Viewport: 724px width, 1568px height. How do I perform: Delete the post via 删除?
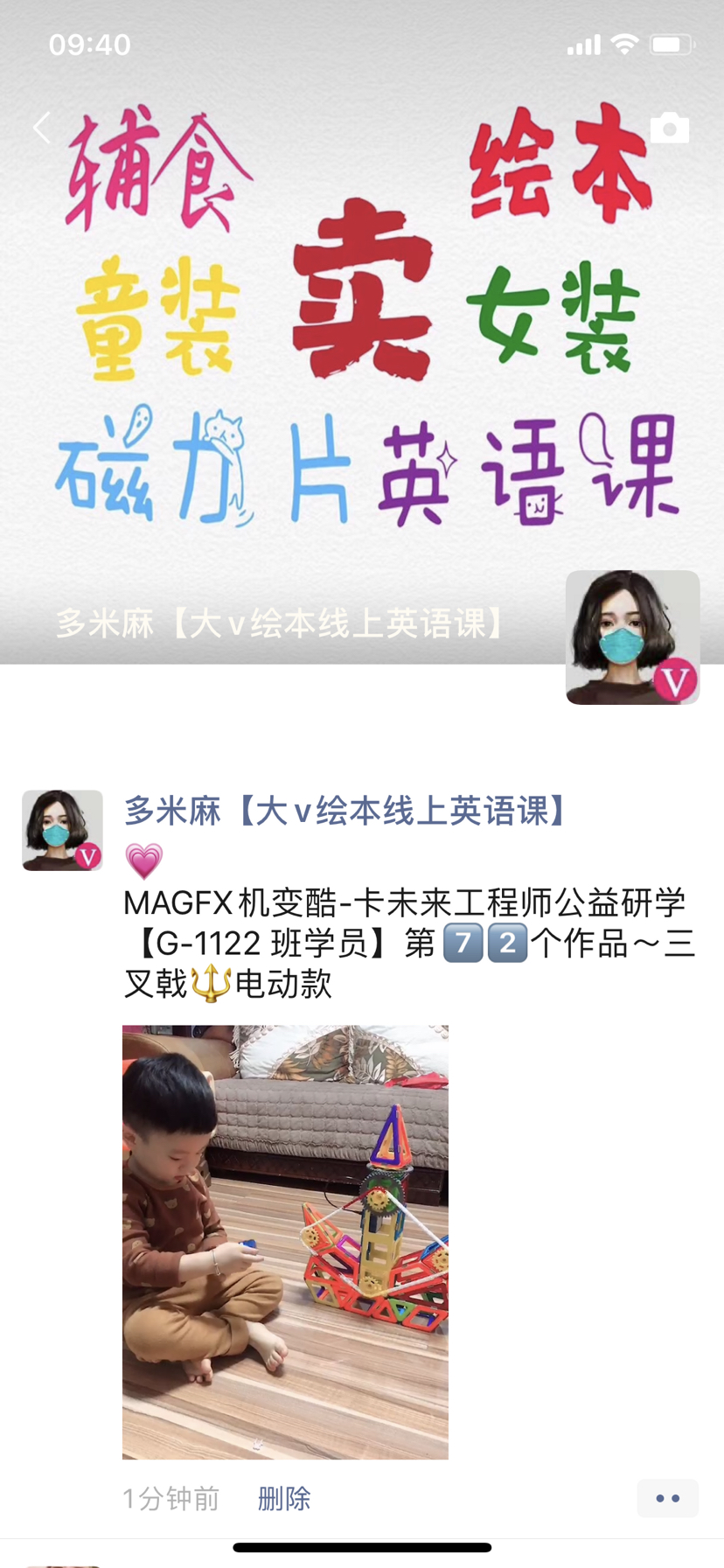point(284,1498)
